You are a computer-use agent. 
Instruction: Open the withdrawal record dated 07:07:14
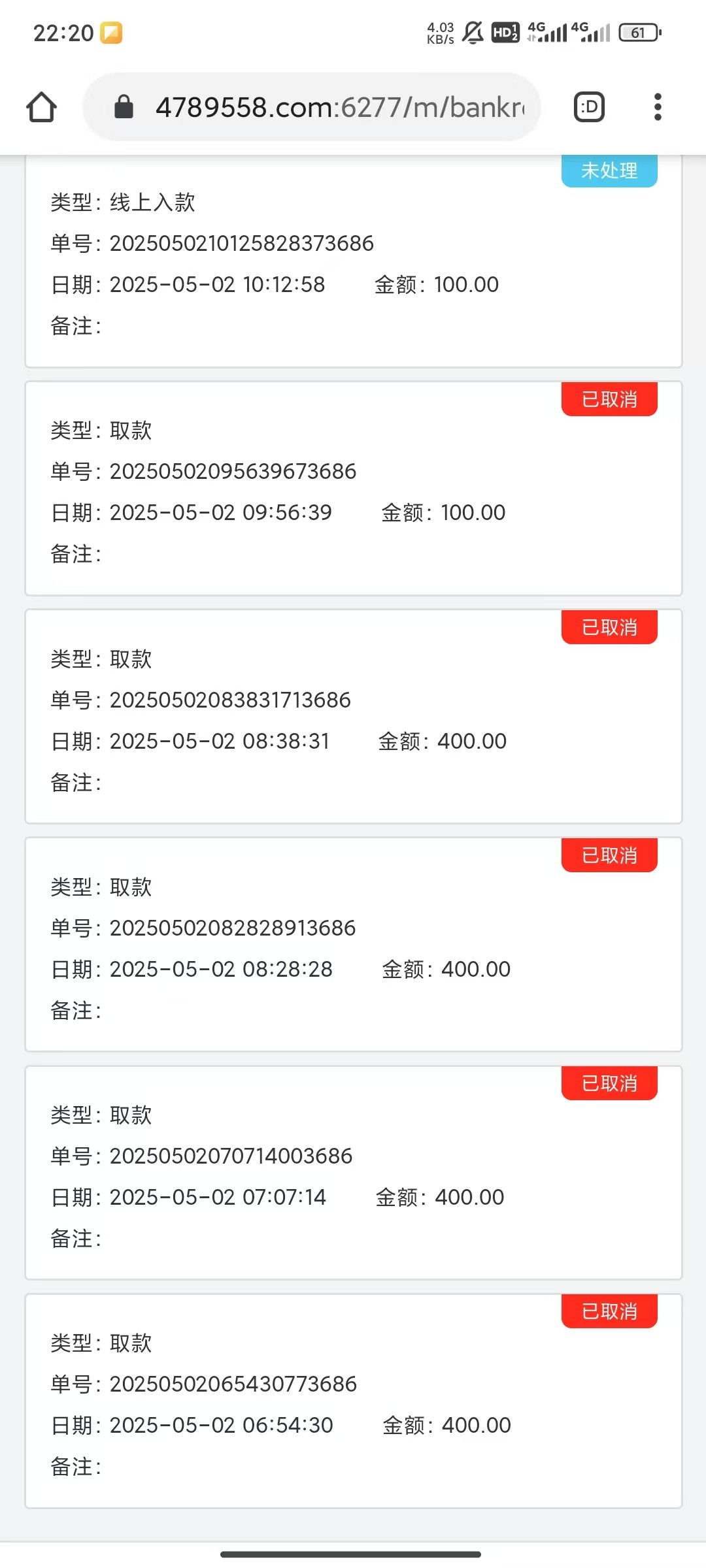click(353, 1173)
